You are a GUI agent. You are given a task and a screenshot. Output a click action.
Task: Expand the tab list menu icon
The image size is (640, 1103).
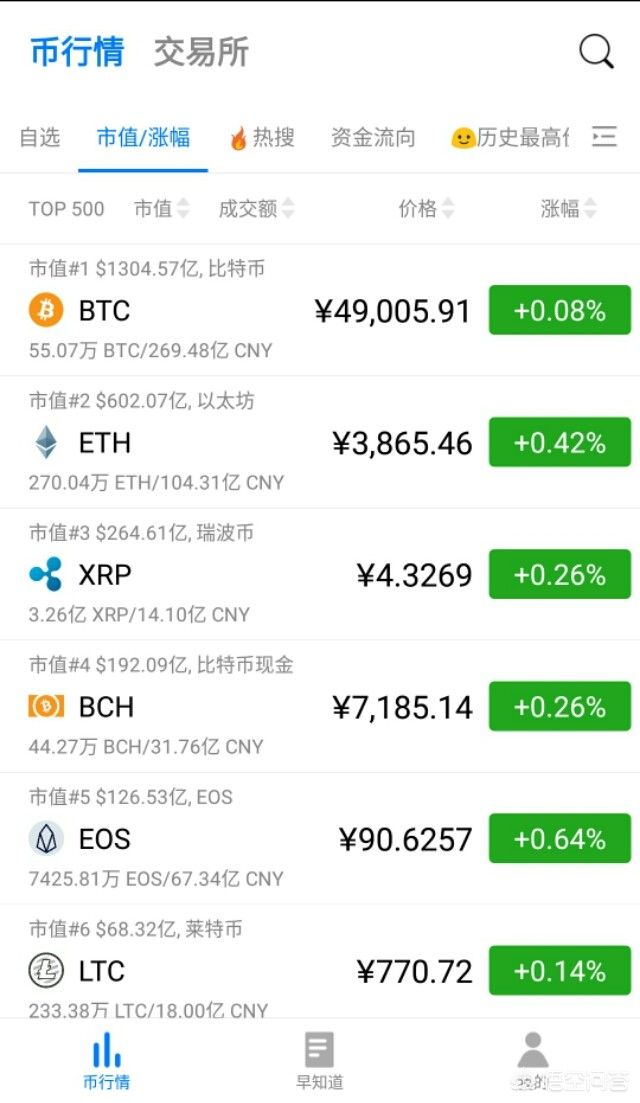604,138
